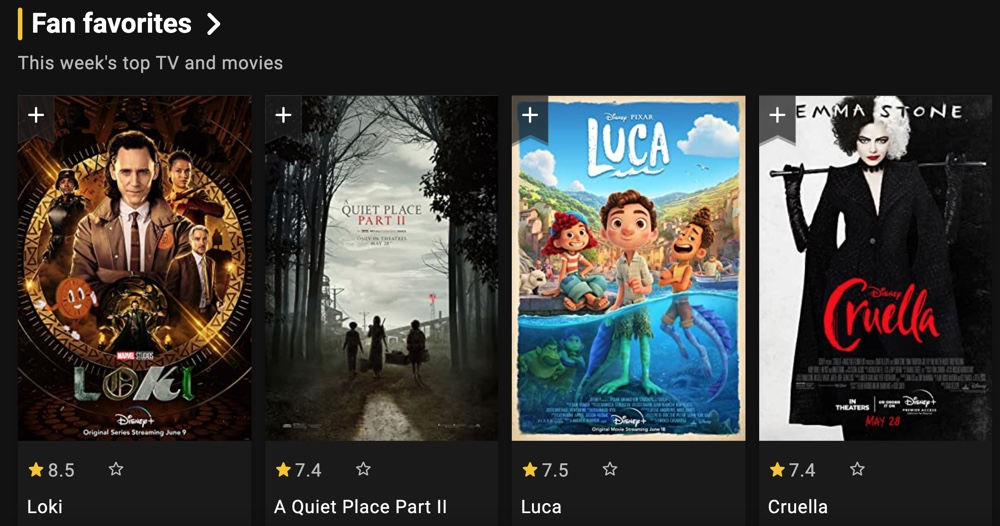Rate A Quiet Place Part II with outline star
Image resolution: width=1000 pixels, height=526 pixels.
[x=363, y=469]
